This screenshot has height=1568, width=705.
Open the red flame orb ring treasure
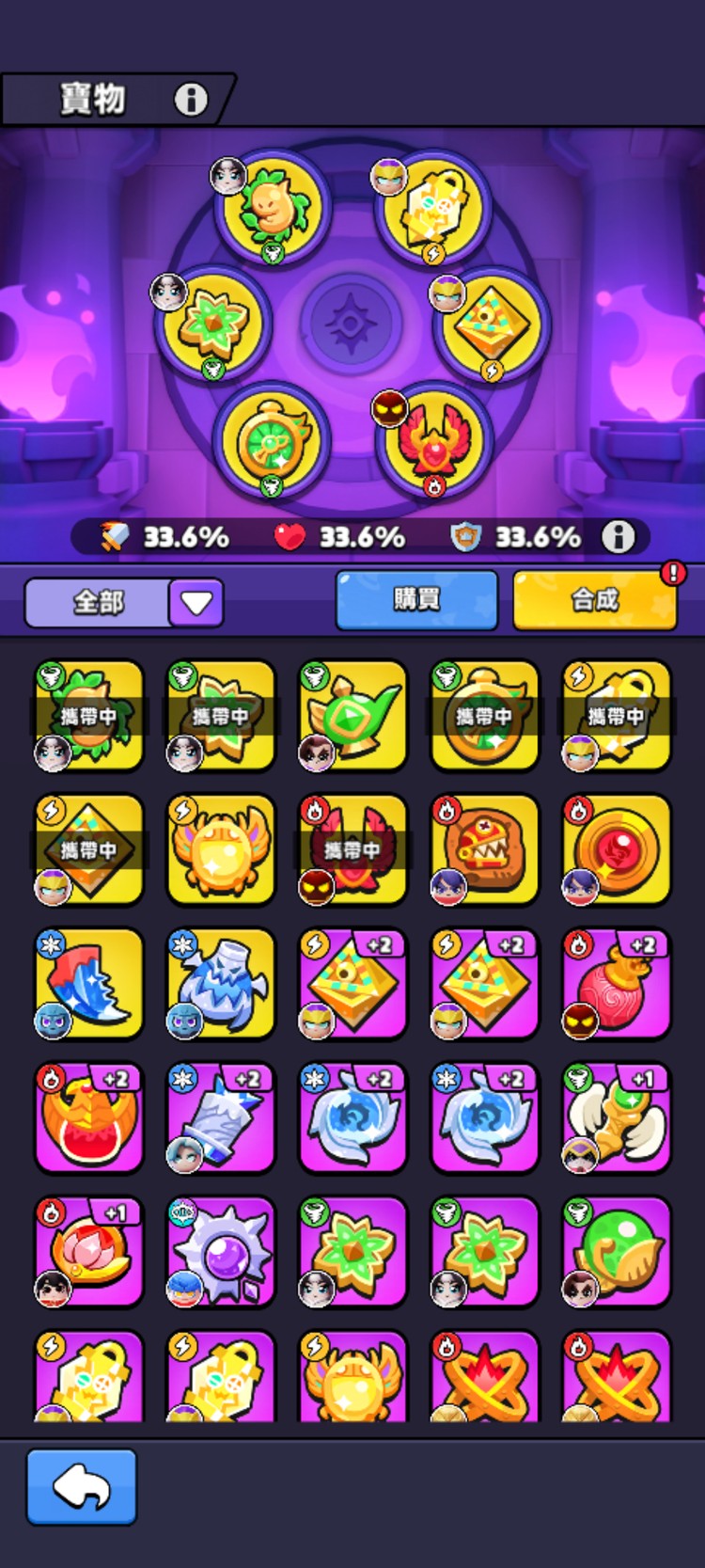coord(616,850)
